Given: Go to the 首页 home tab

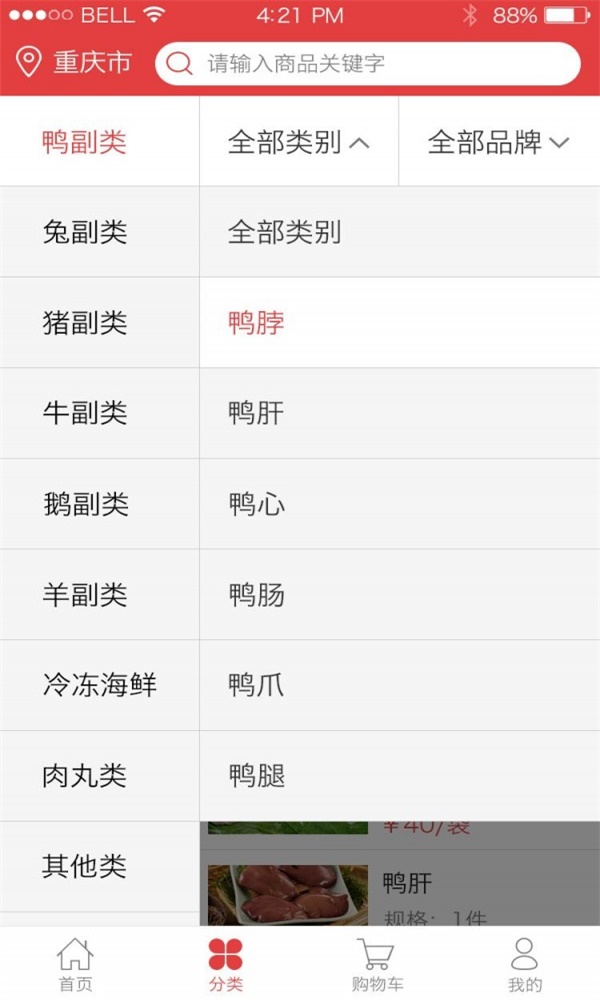Looking at the screenshot, I should 75,964.
